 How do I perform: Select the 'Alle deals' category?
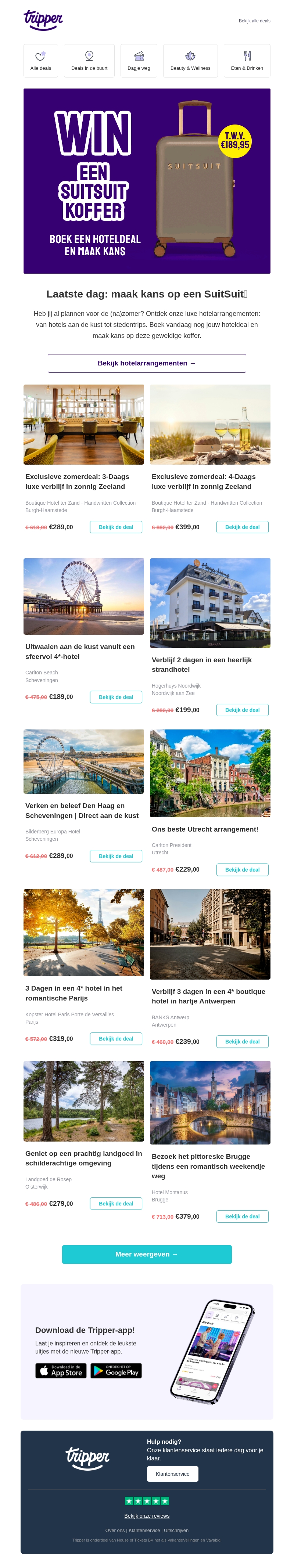(41, 61)
